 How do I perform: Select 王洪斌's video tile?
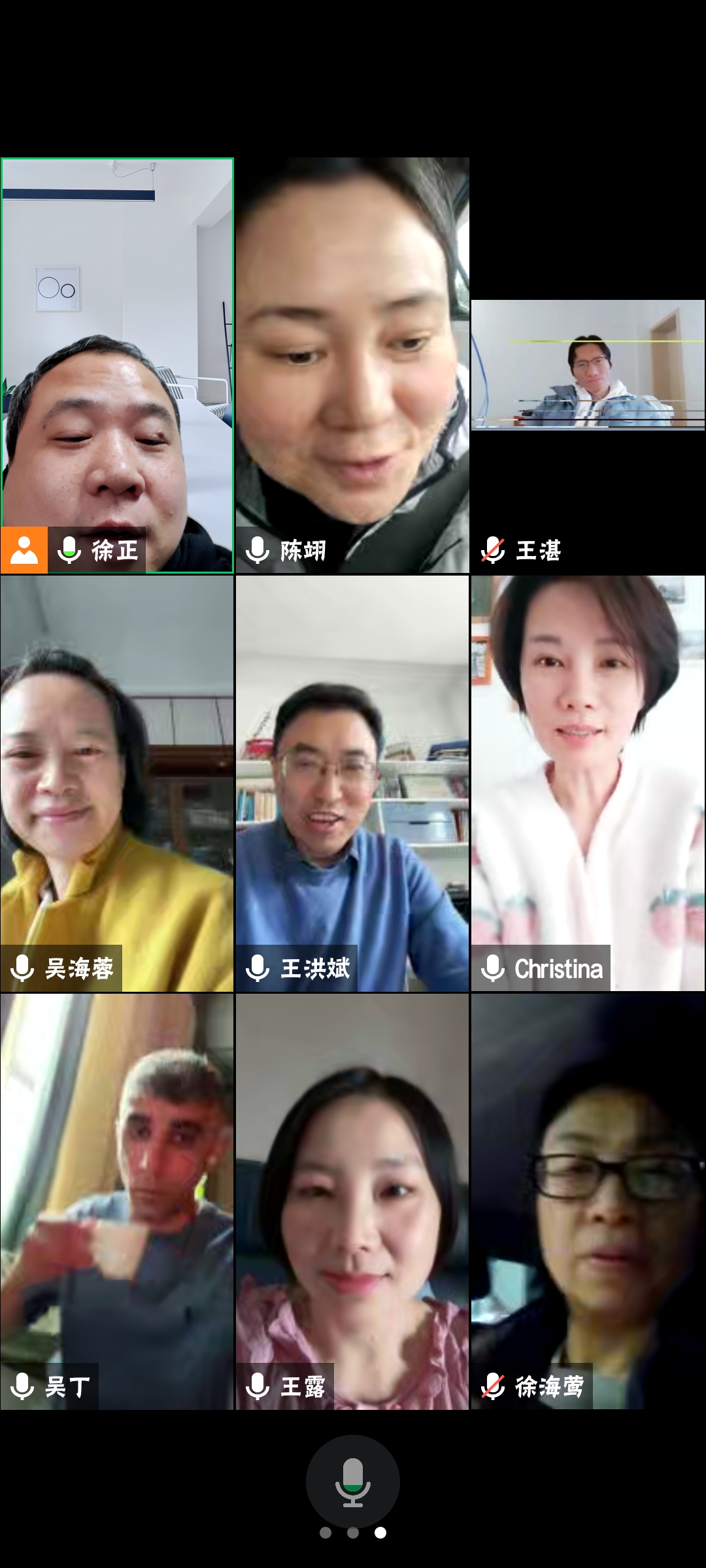coord(352,784)
